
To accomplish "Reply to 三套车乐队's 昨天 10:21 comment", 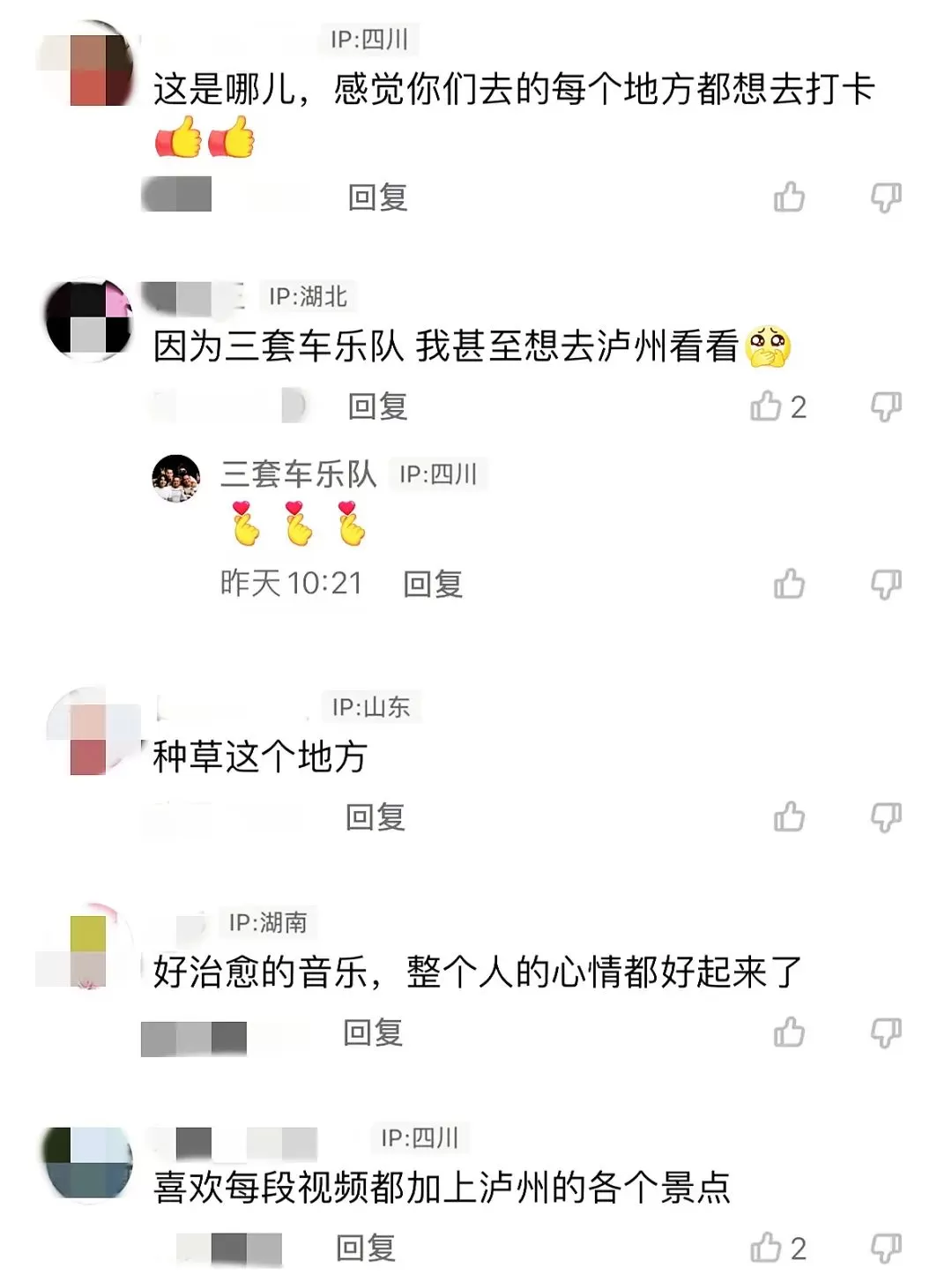I will coord(433,584).
